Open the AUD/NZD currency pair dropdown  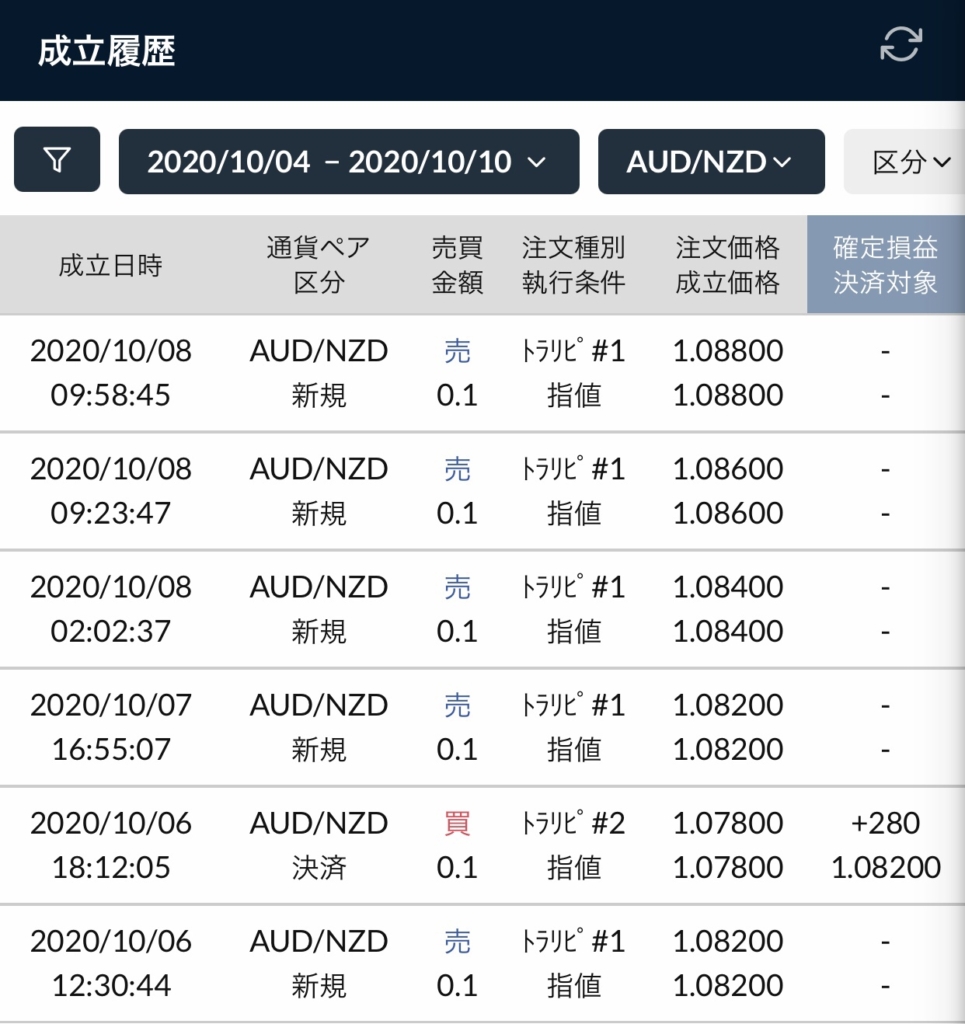(711, 161)
